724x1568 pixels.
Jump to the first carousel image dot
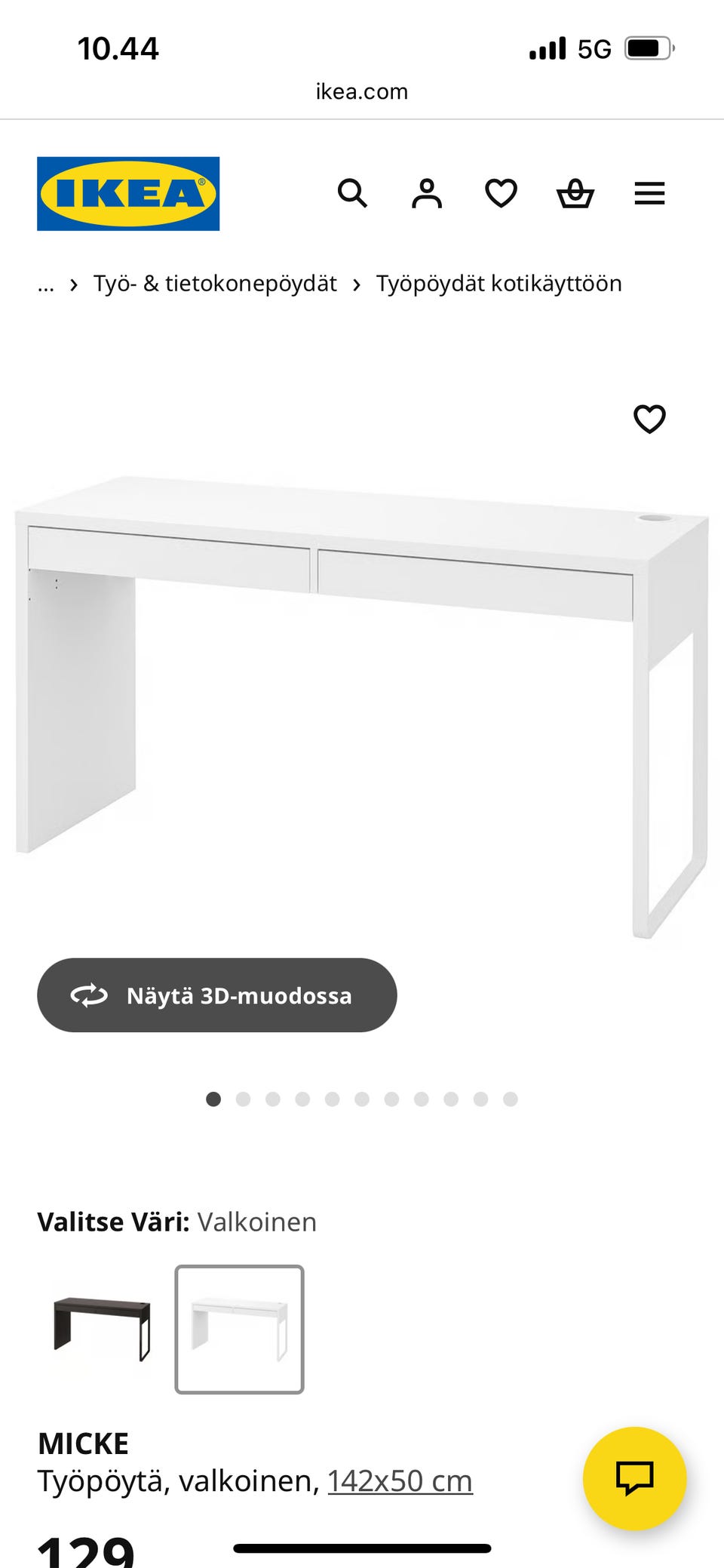click(213, 1099)
